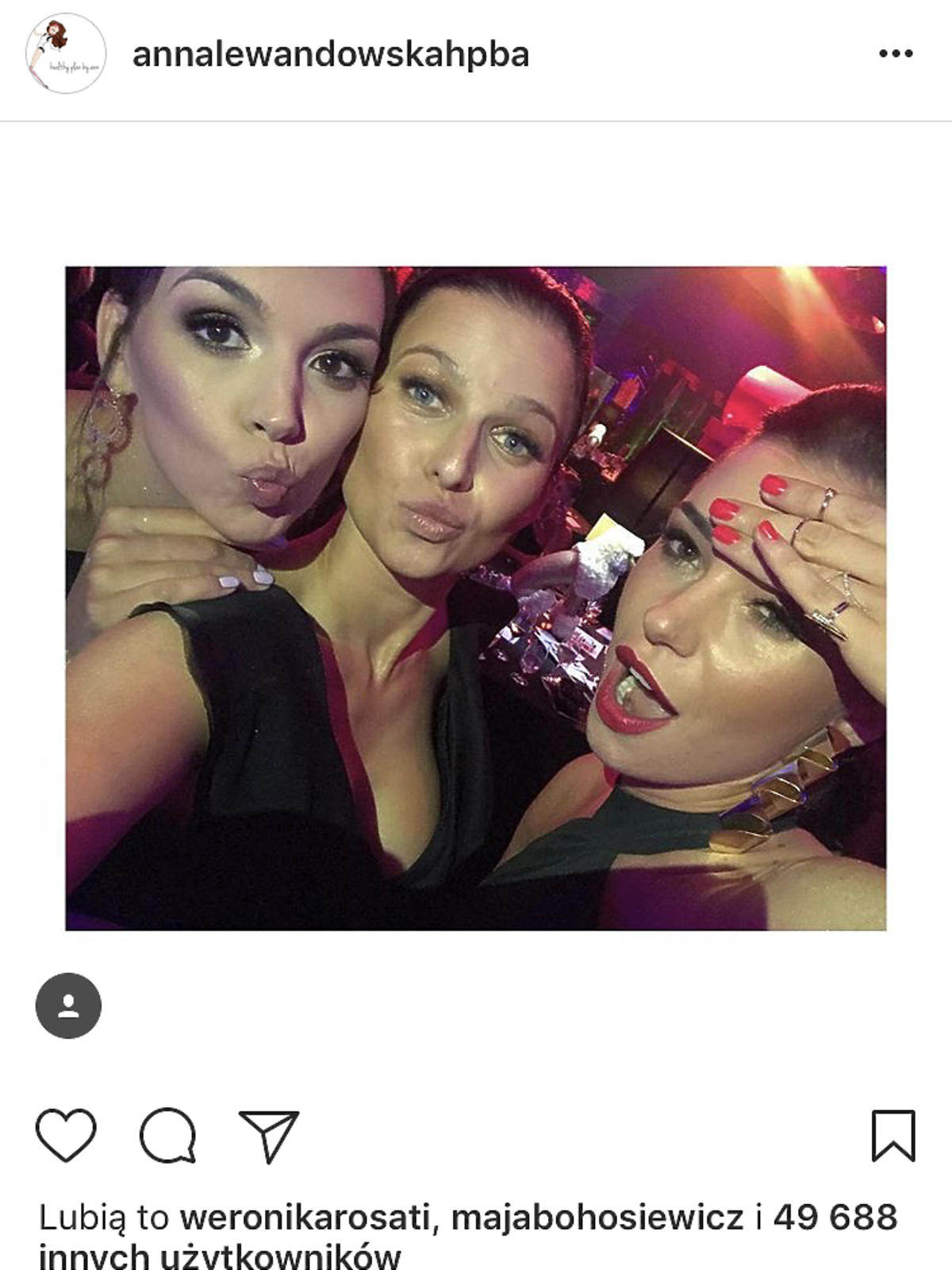
Task: Share the post via paper plane
Action: tap(268, 1136)
